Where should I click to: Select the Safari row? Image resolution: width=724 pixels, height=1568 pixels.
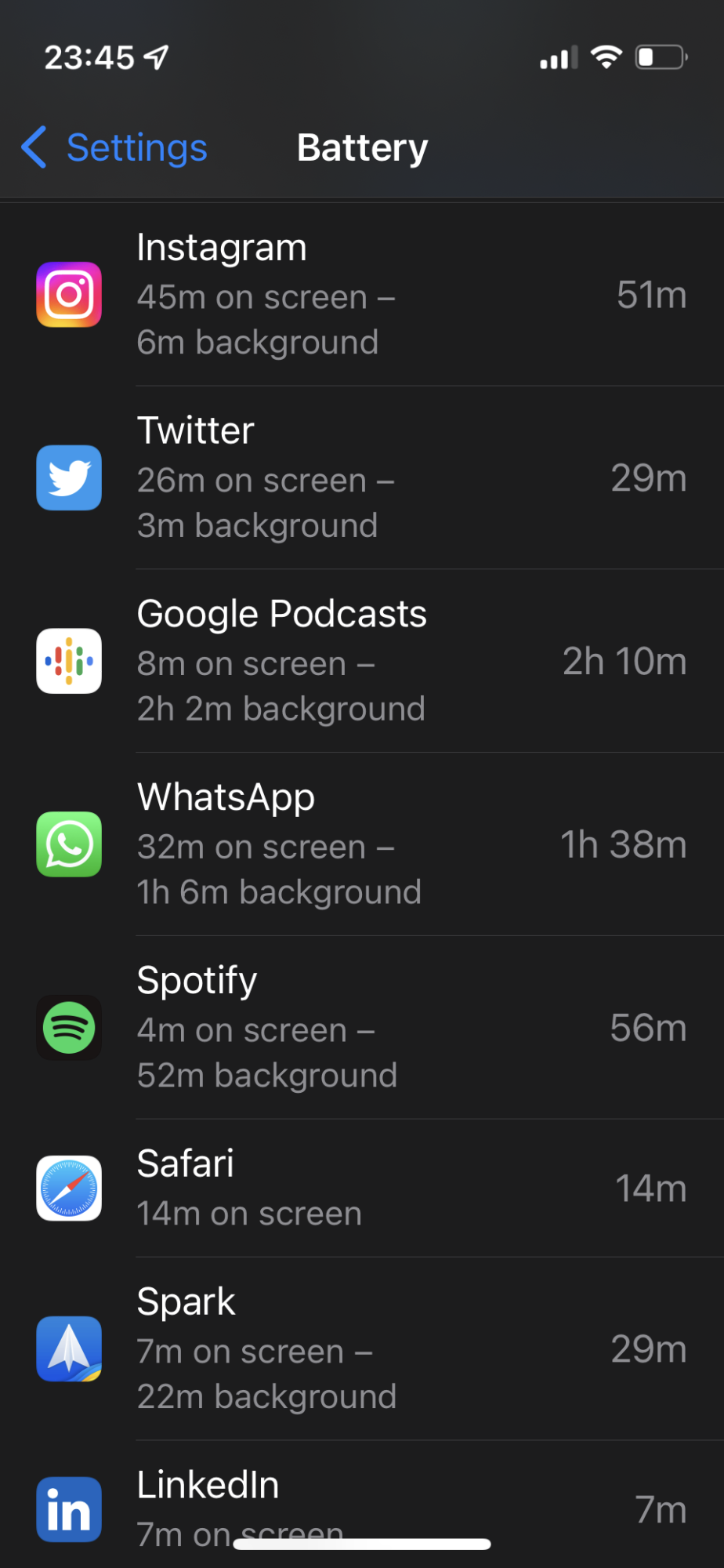coord(362,1189)
